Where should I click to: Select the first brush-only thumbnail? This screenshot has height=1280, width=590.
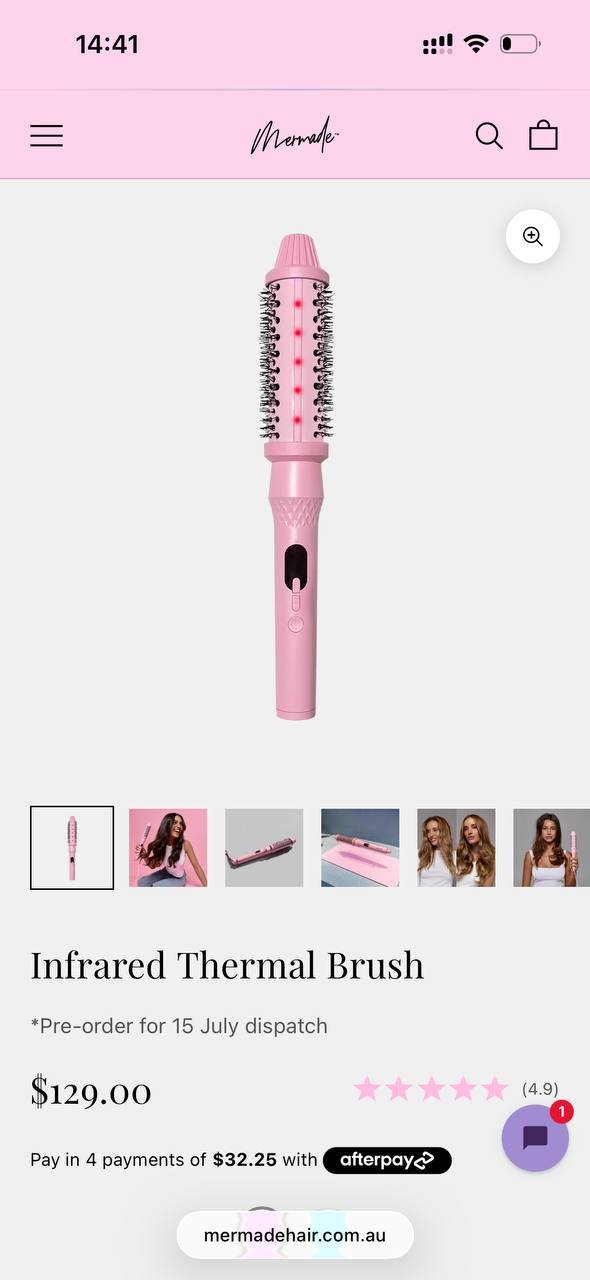(x=72, y=848)
